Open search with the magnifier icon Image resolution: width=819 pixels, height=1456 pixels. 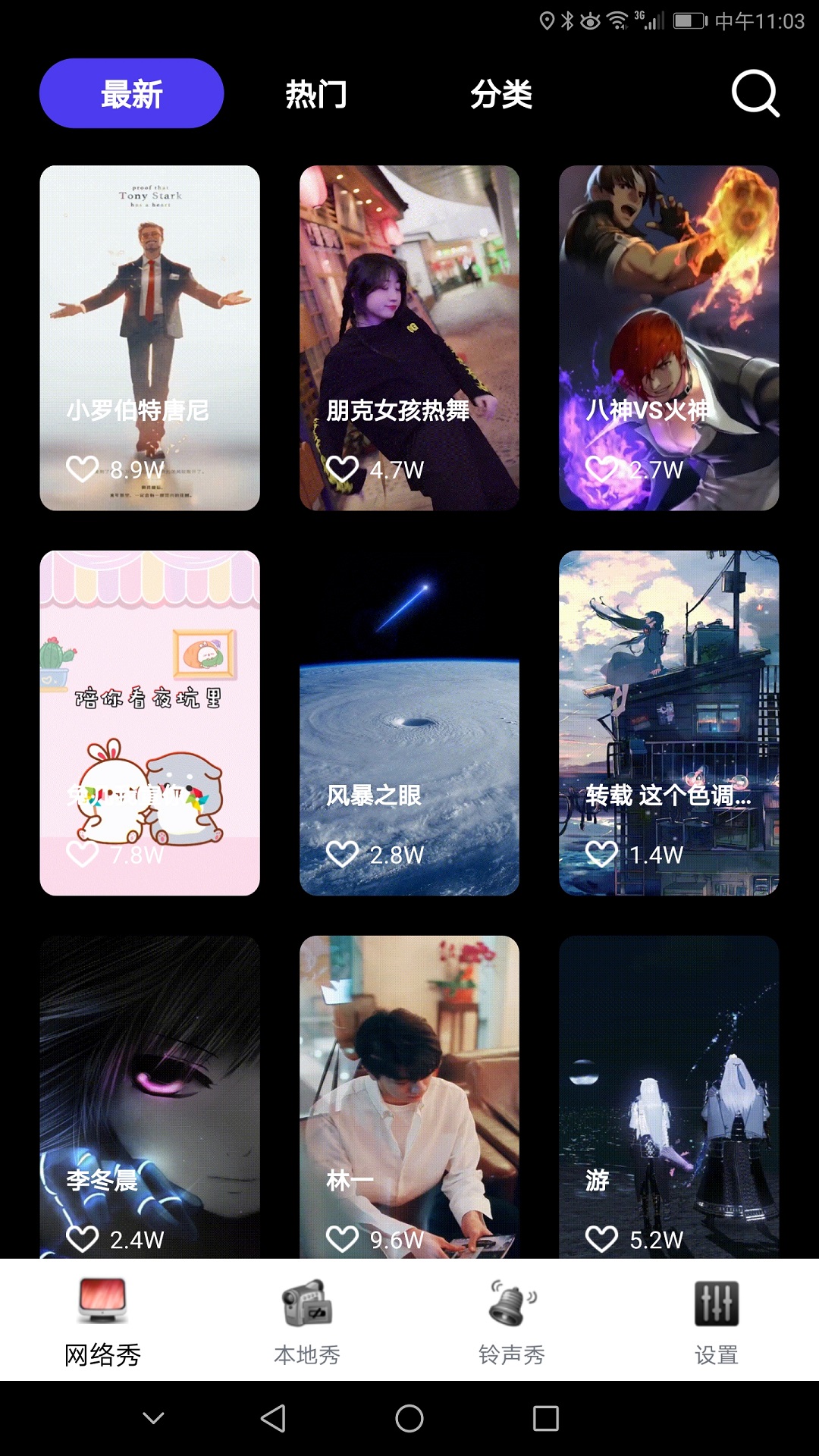pos(755,94)
